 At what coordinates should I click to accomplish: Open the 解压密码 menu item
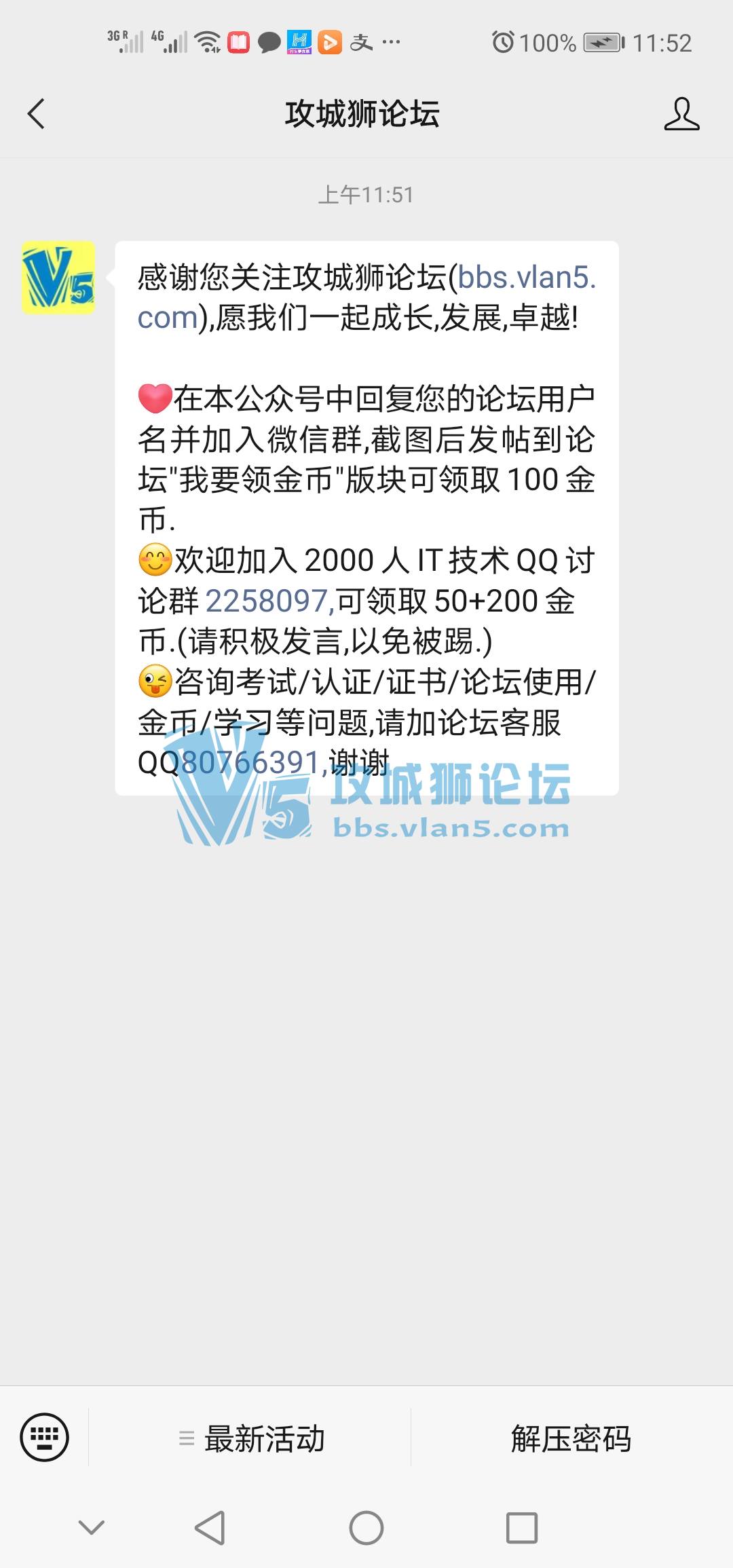point(571,1438)
